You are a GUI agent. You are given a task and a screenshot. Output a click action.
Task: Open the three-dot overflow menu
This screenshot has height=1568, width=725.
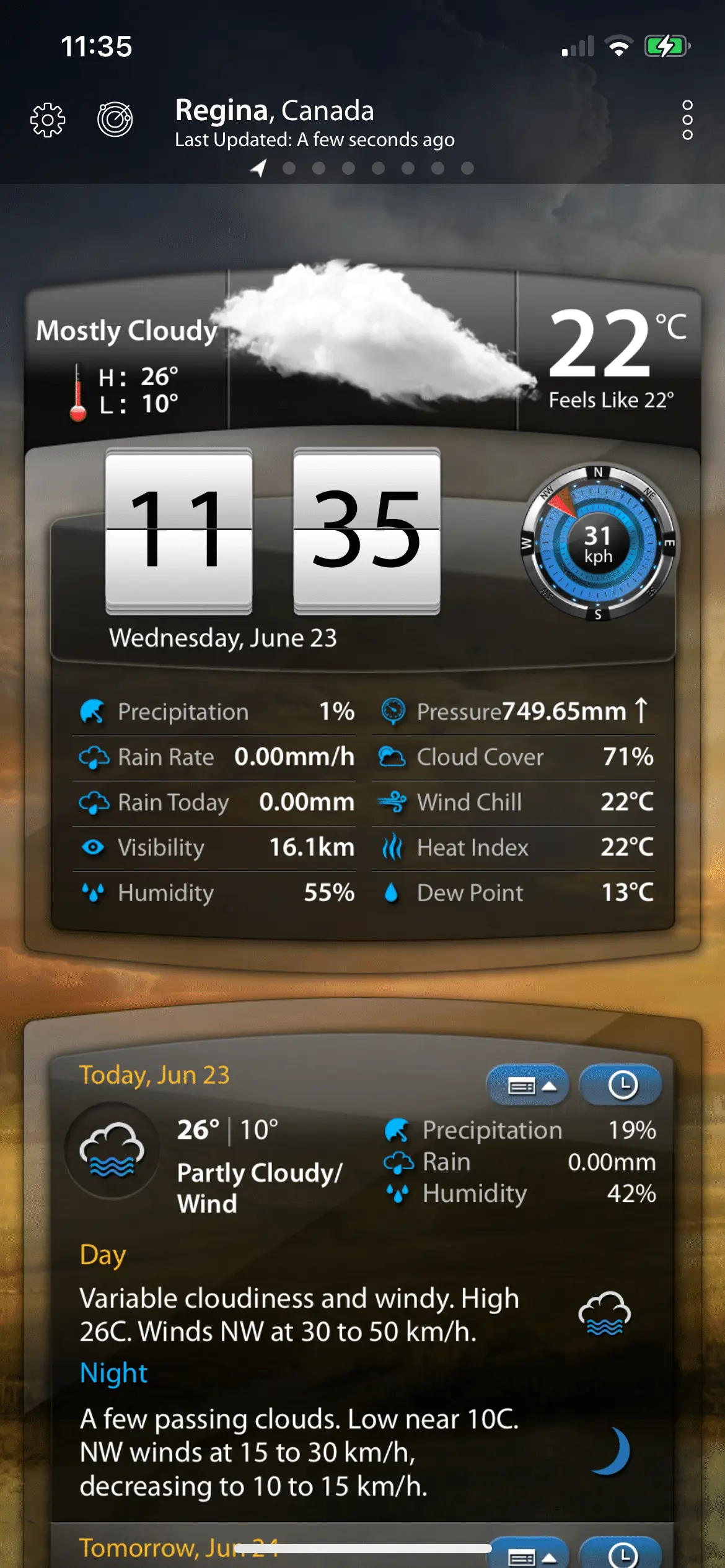(x=687, y=120)
